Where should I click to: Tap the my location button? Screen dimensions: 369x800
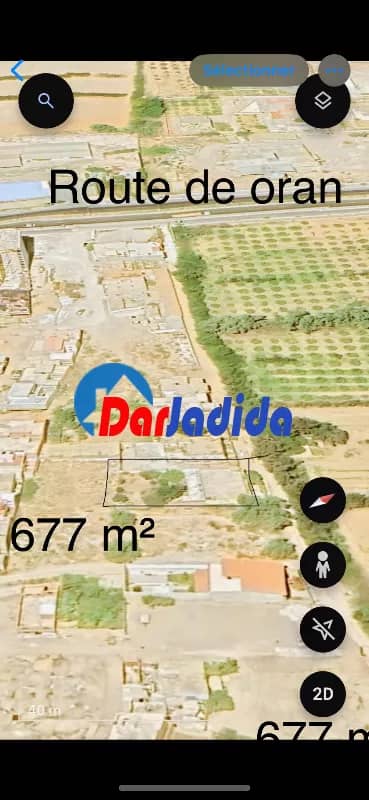pos(323,629)
